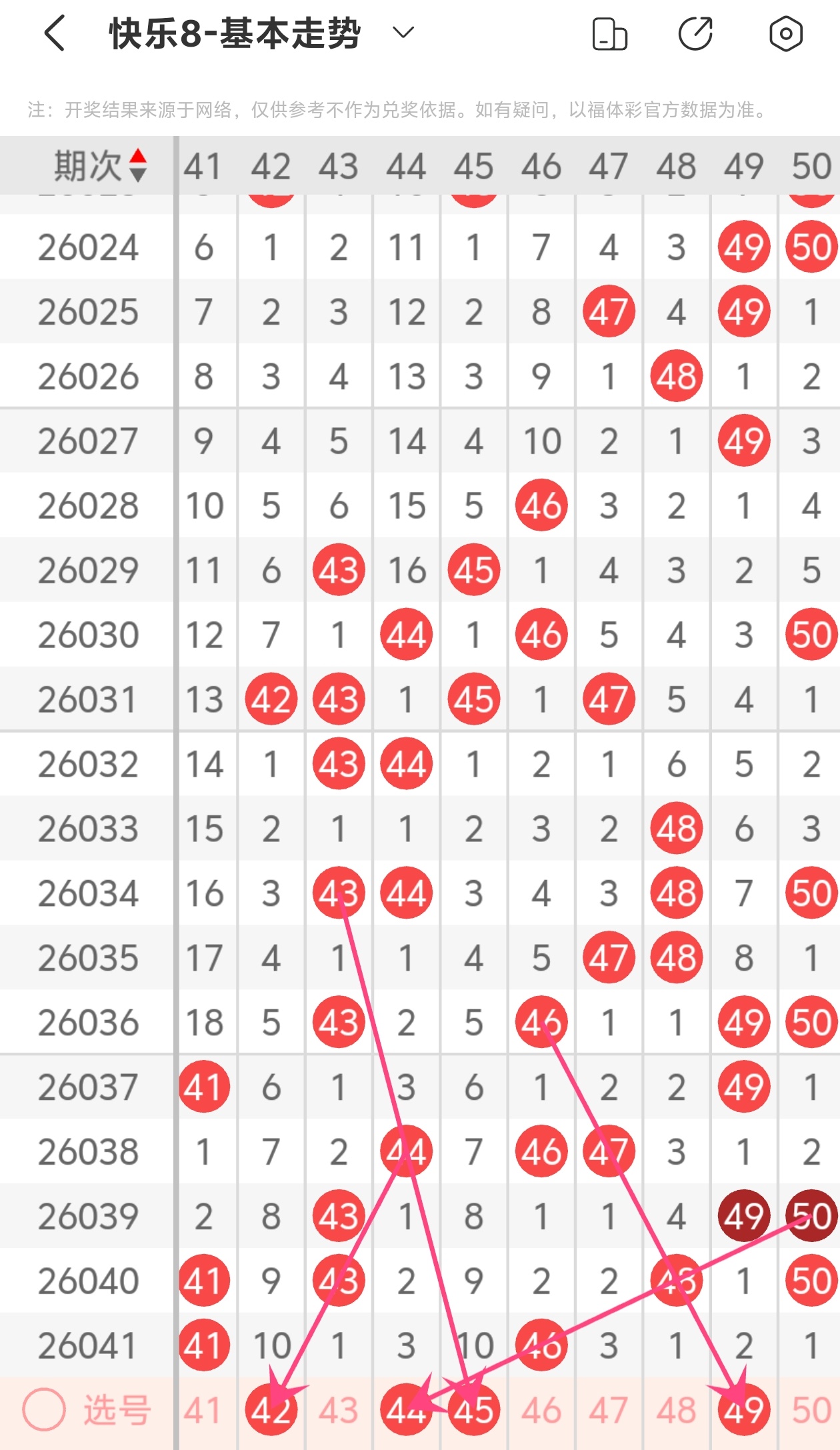Expand the 快乐8-基本走势 title dropdown
840x1450 pixels.
tap(403, 33)
